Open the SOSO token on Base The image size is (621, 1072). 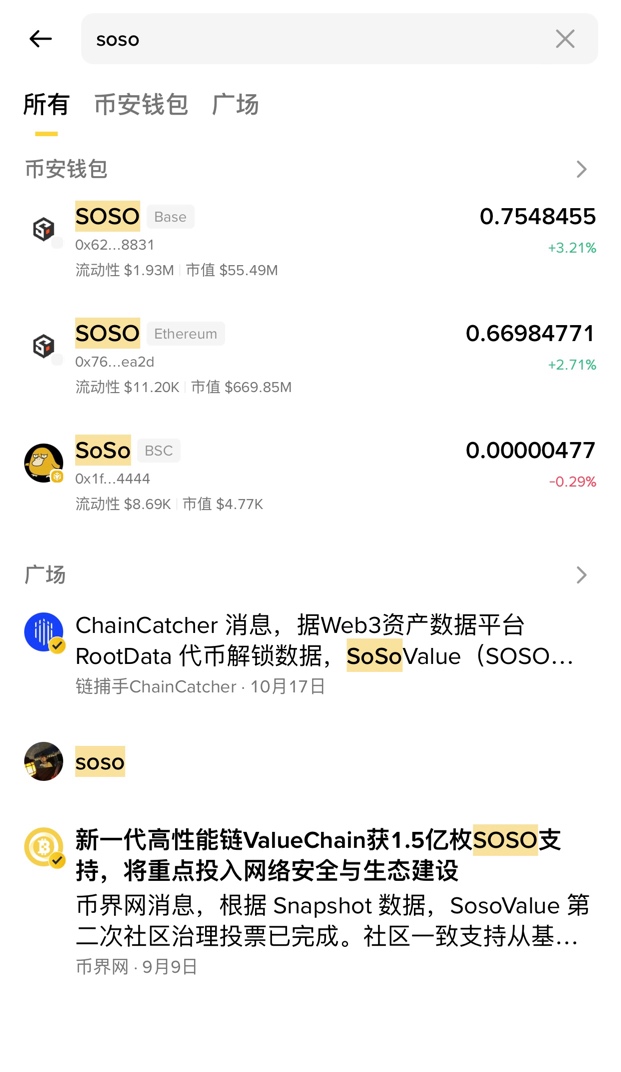(x=310, y=242)
